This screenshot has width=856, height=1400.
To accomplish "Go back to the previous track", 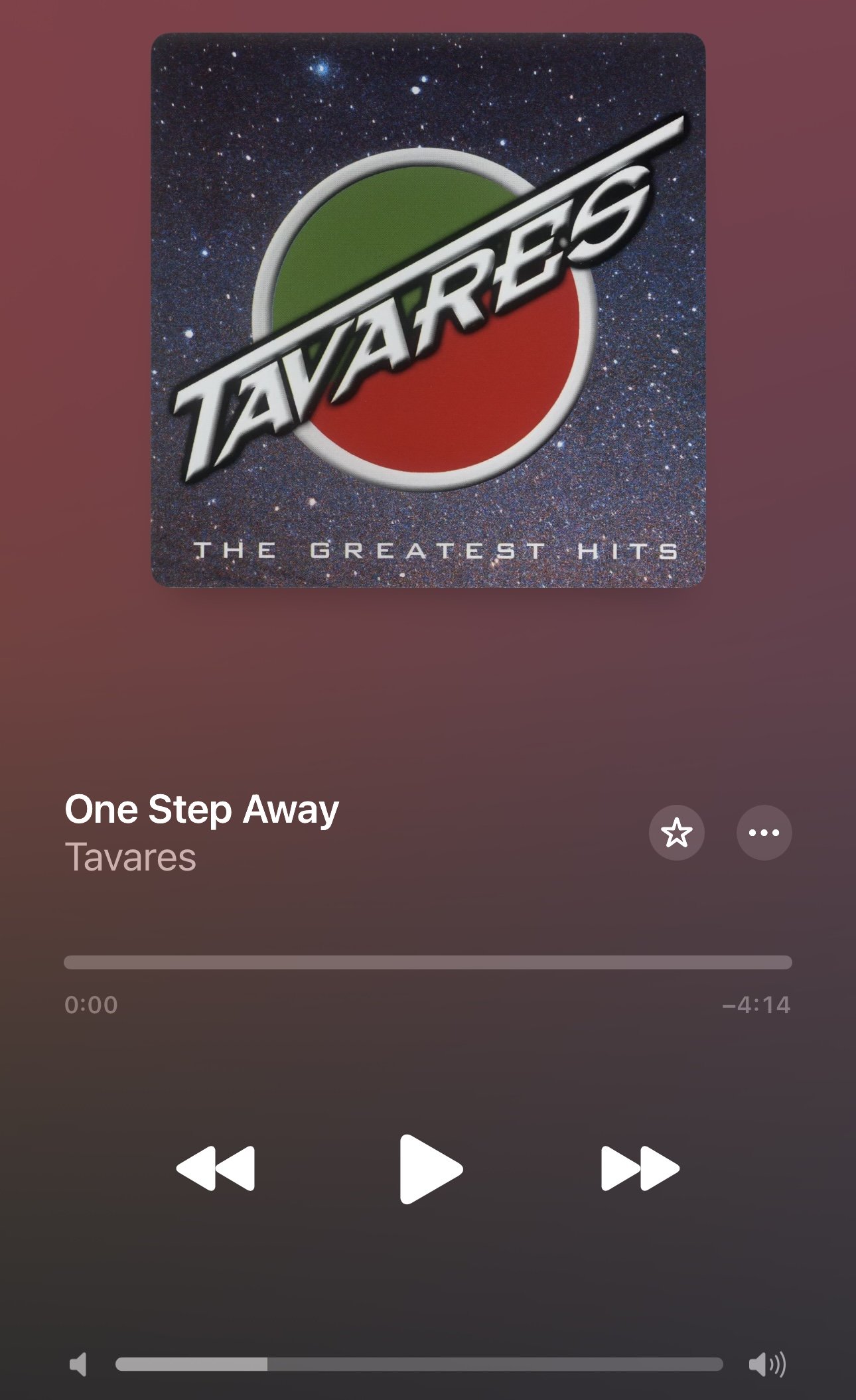I will [x=216, y=1168].
